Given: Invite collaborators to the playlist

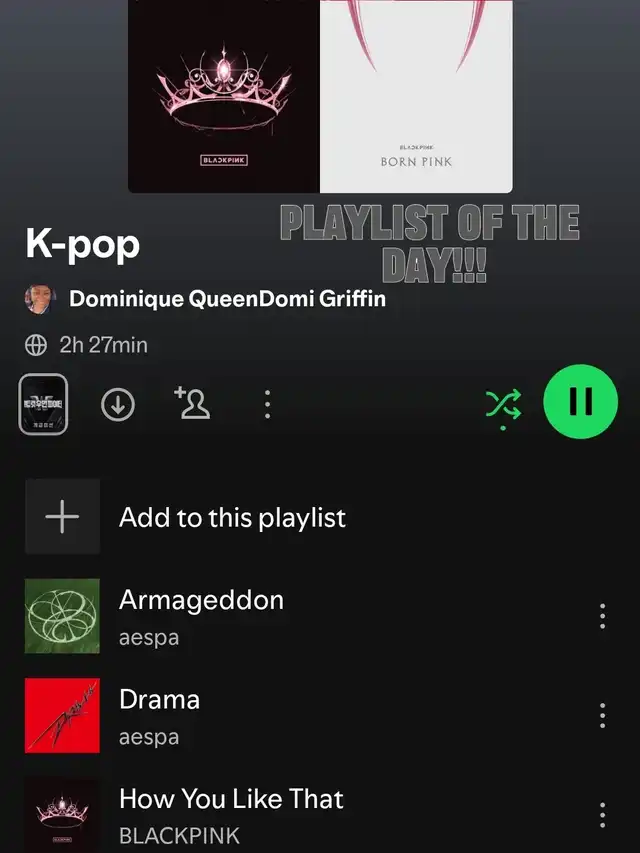Looking at the screenshot, I should [192, 403].
